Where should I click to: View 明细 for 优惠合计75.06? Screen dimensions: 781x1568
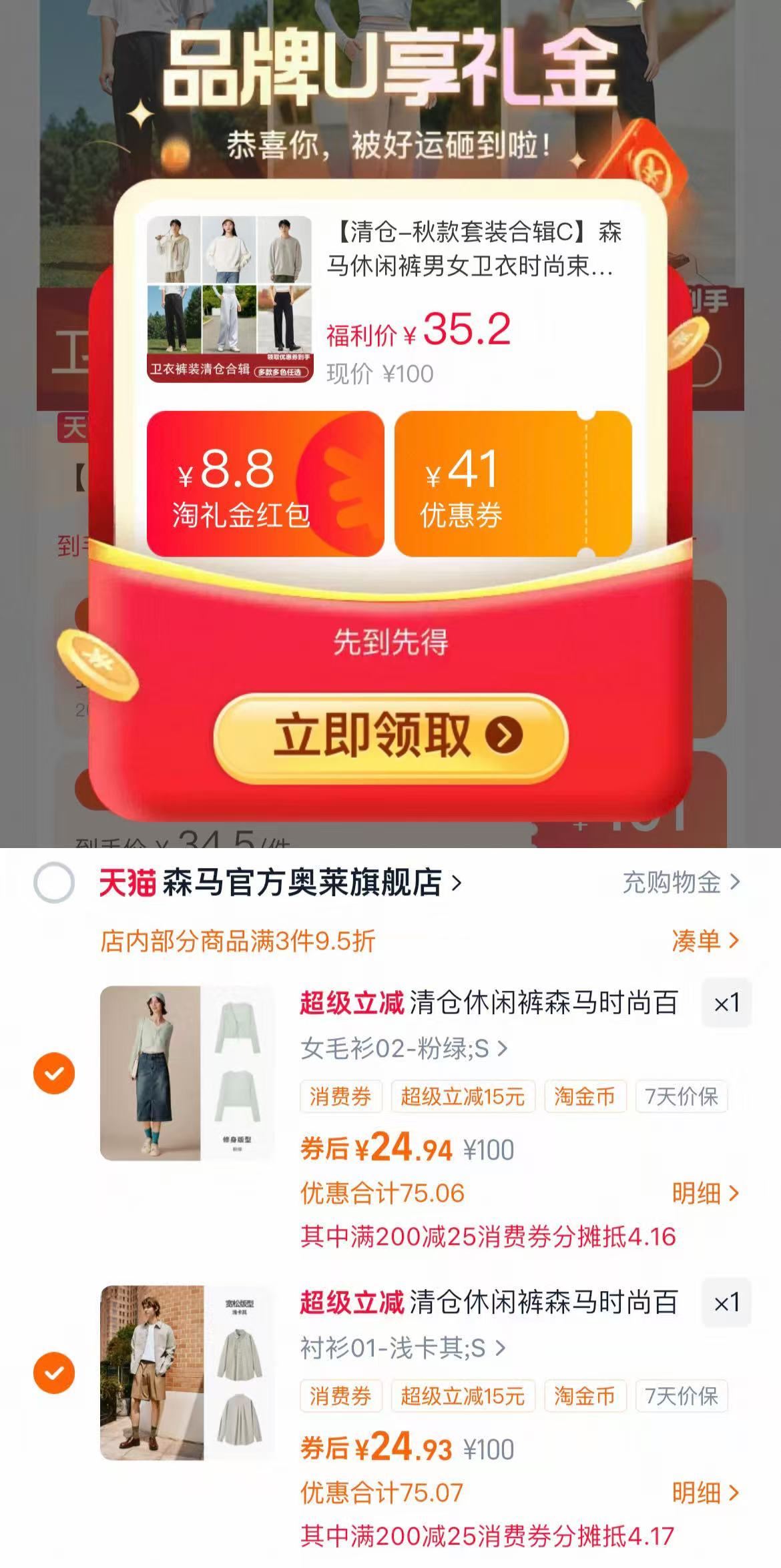tap(705, 1193)
